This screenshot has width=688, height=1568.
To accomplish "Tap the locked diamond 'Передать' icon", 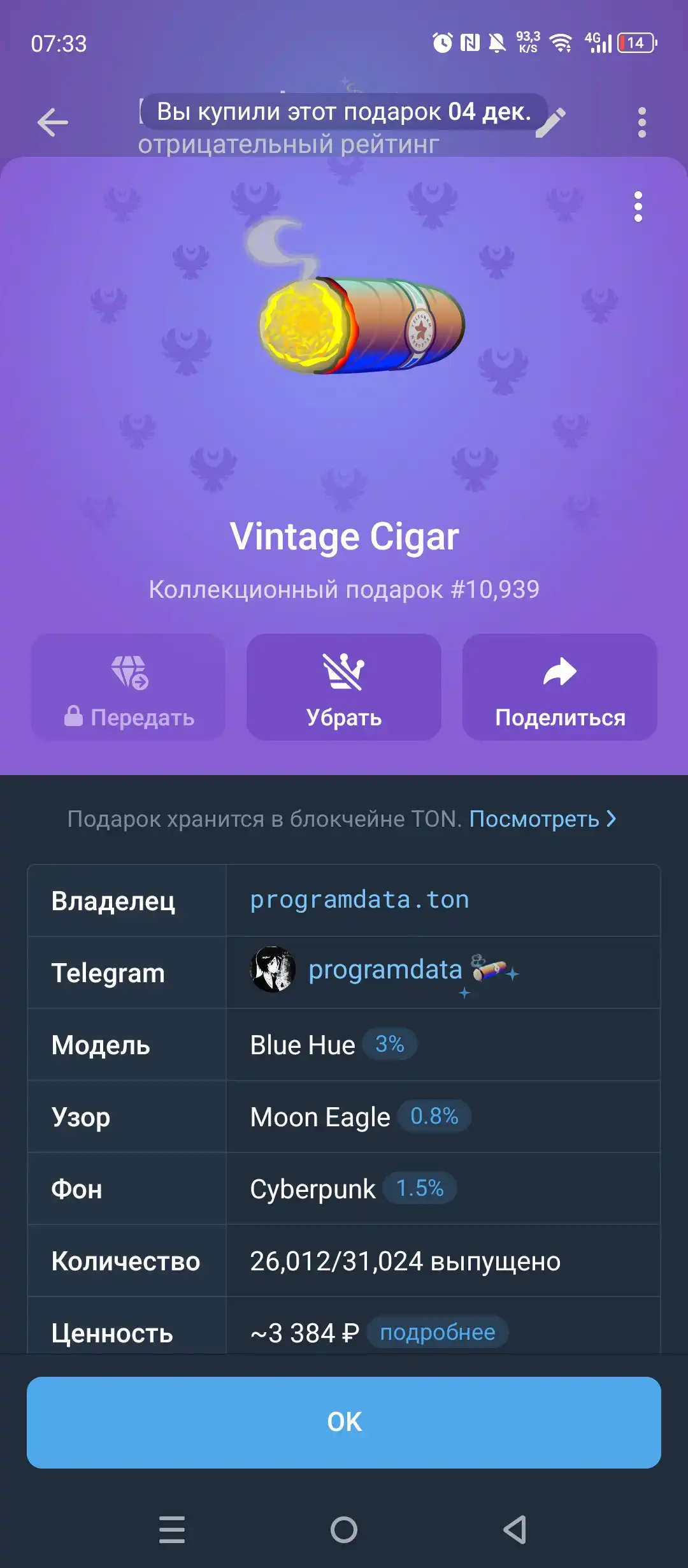I will click(127, 672).
